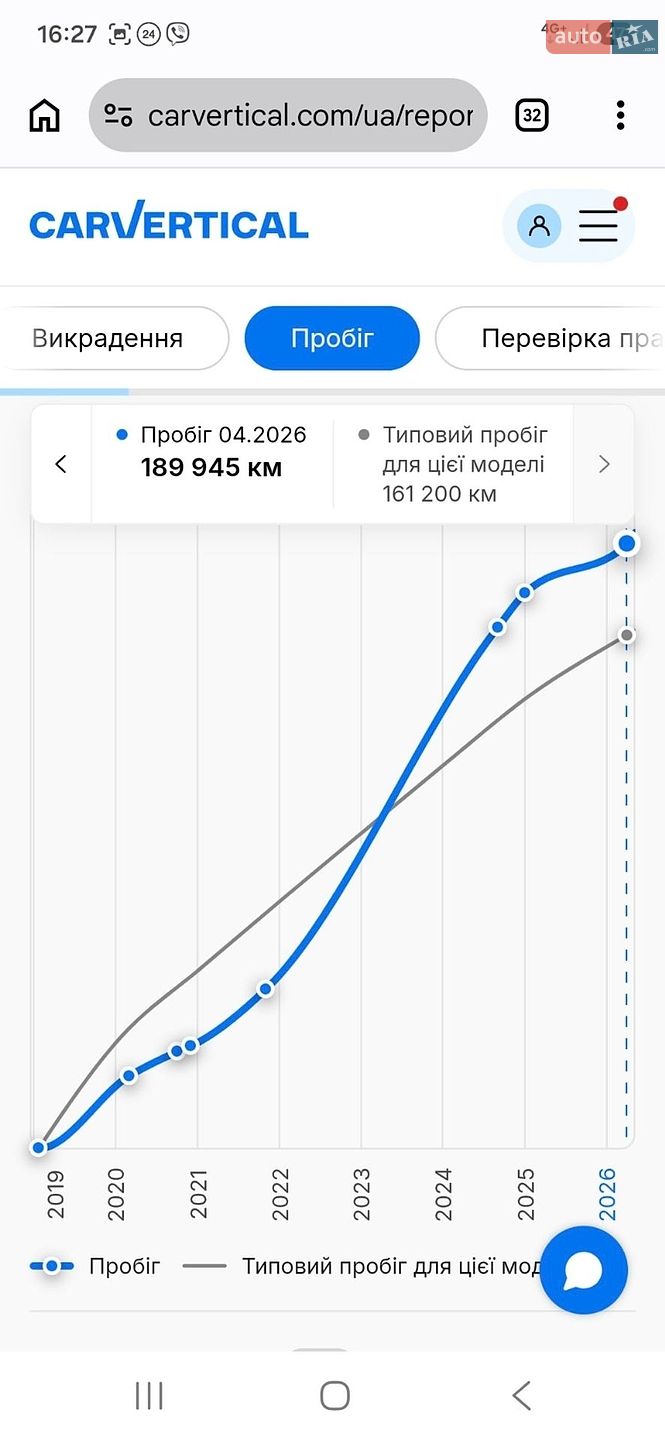Go to the next mileage record with the right arrow
This screenshot has width=665, height=1440.
[603, 464]
